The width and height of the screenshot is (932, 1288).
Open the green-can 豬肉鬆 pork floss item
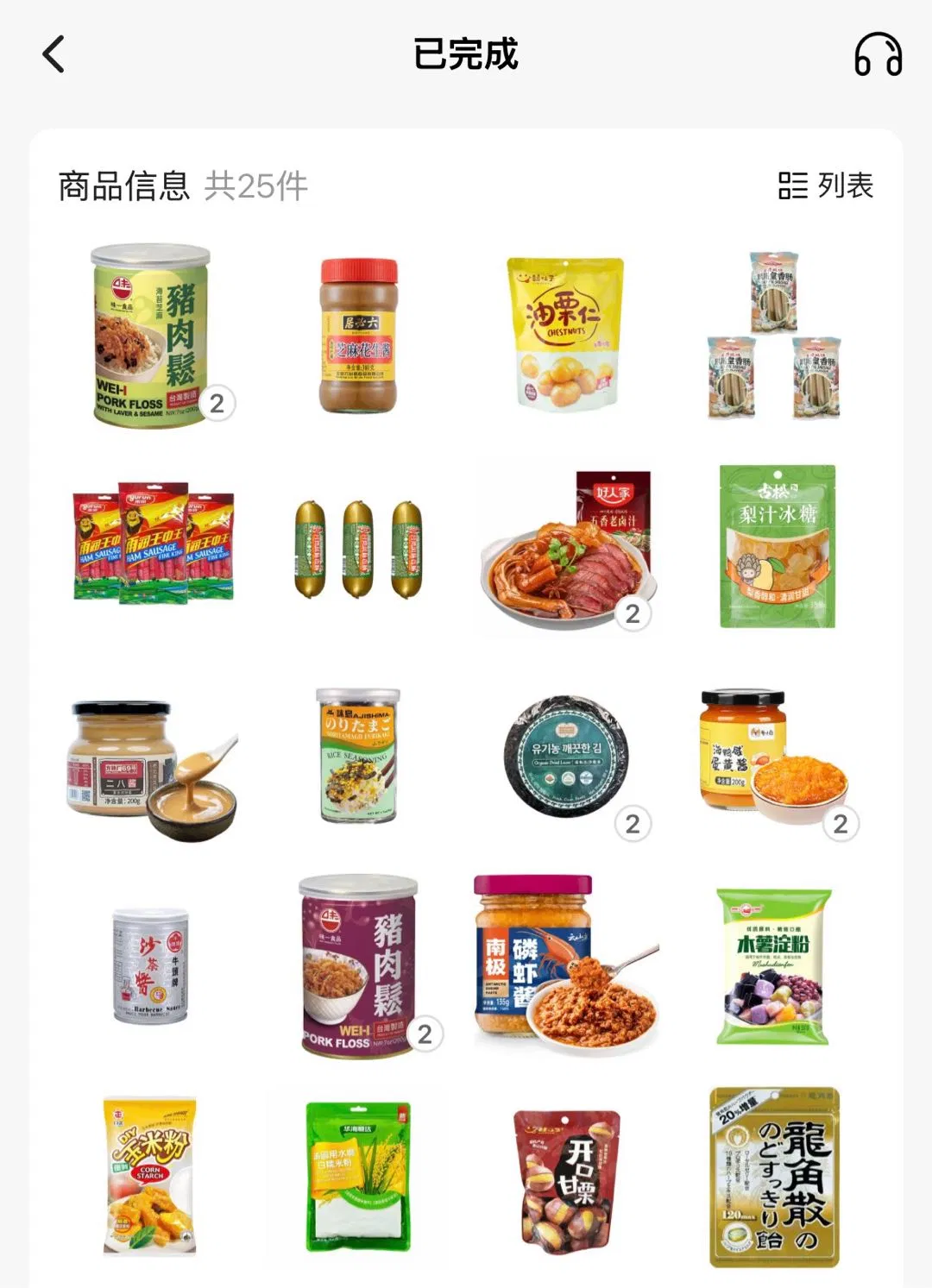tap(151, 336)
